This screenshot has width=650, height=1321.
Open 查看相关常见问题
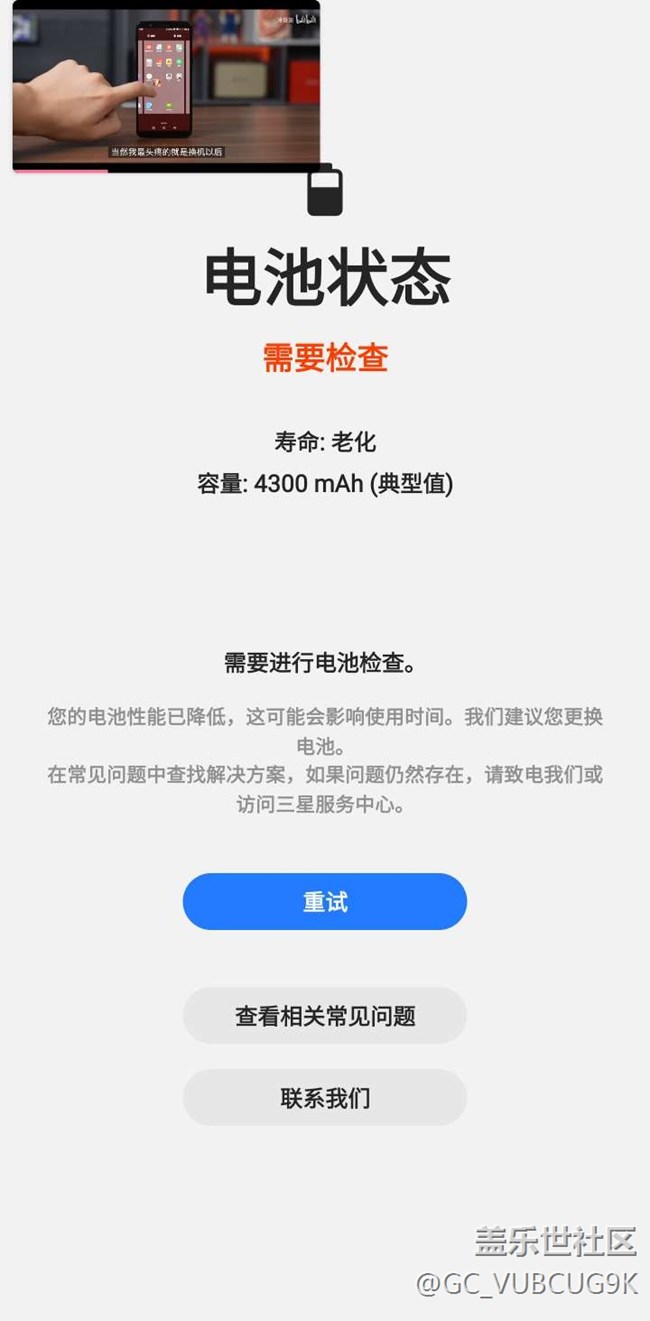click(x=324, y=1016)
